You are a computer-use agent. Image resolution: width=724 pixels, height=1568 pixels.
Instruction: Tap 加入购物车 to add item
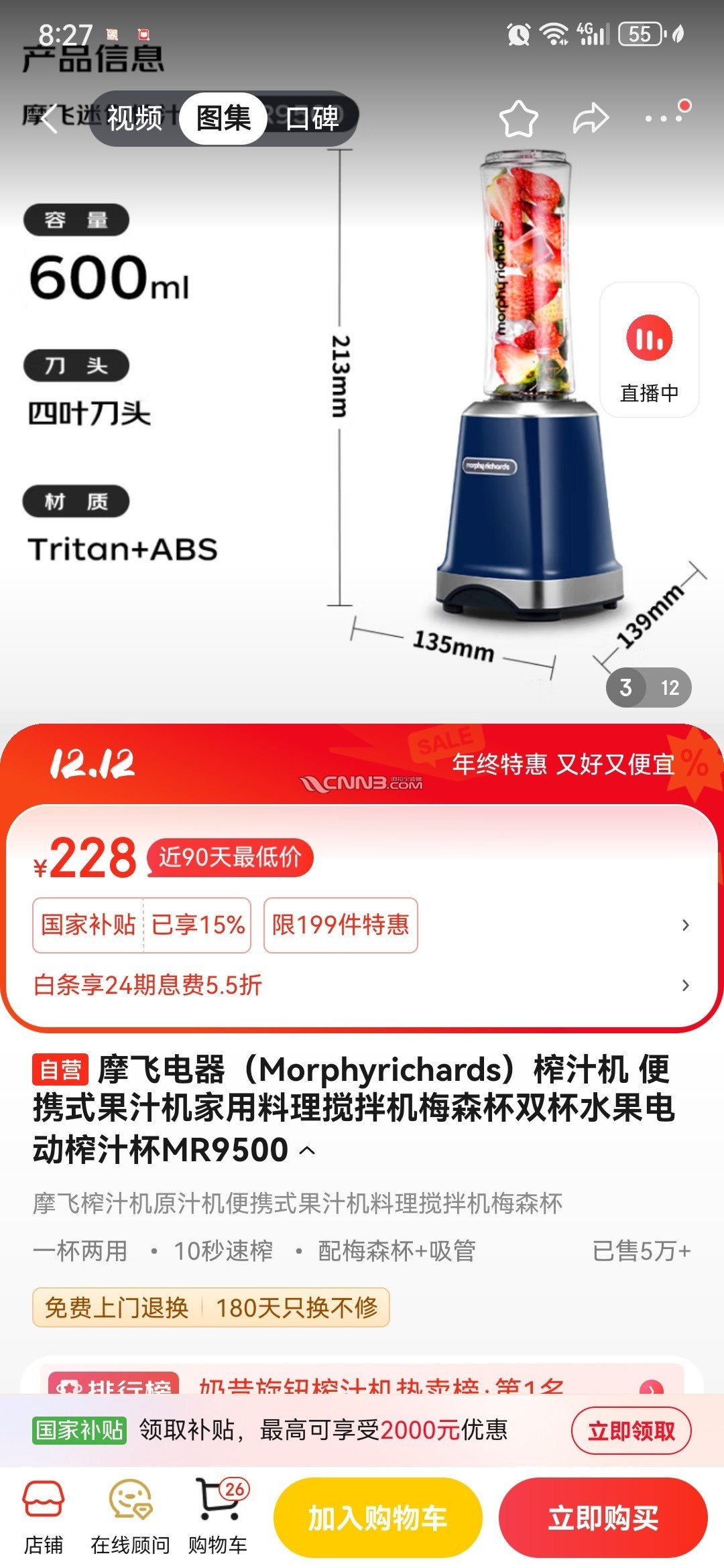point(377,1518)
